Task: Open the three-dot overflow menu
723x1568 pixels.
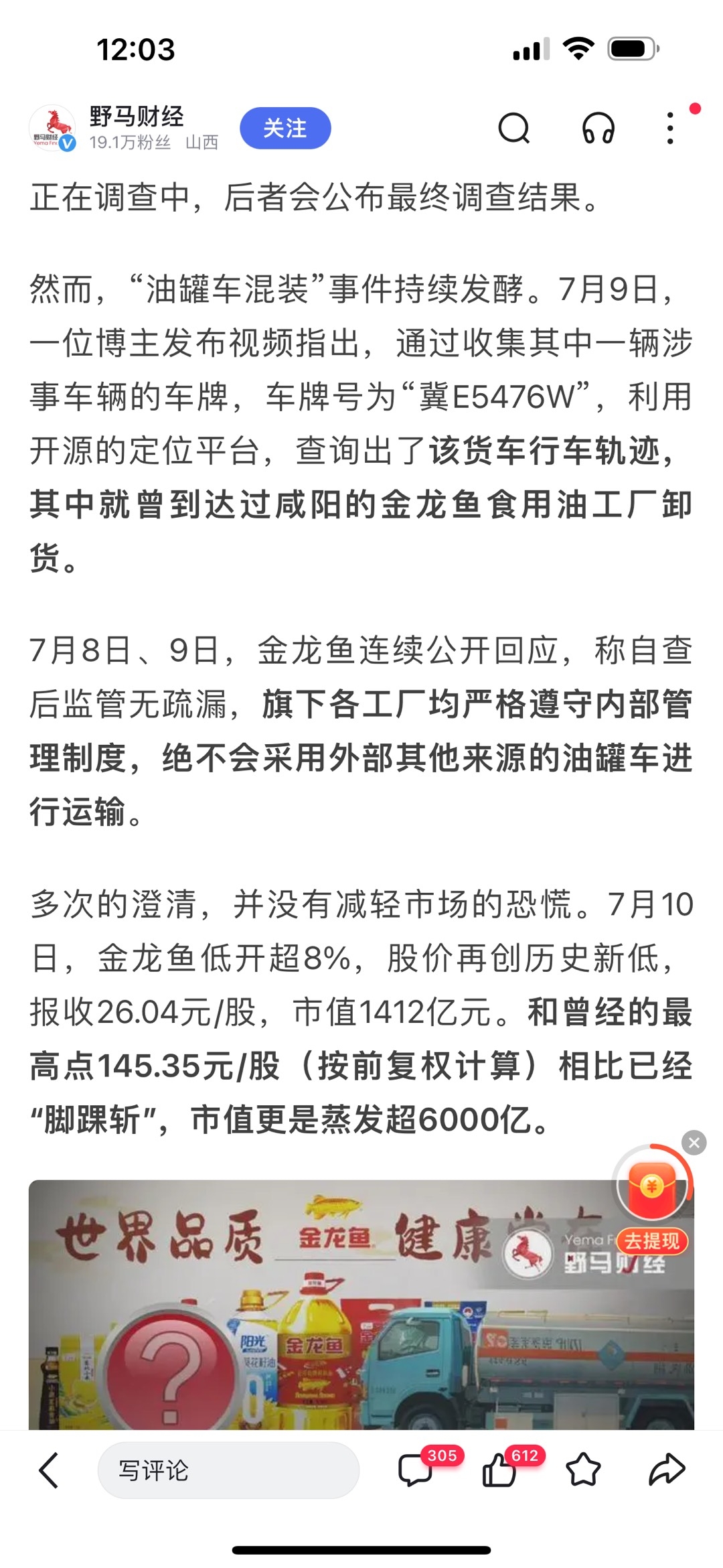Action: [x=670, y=128]
